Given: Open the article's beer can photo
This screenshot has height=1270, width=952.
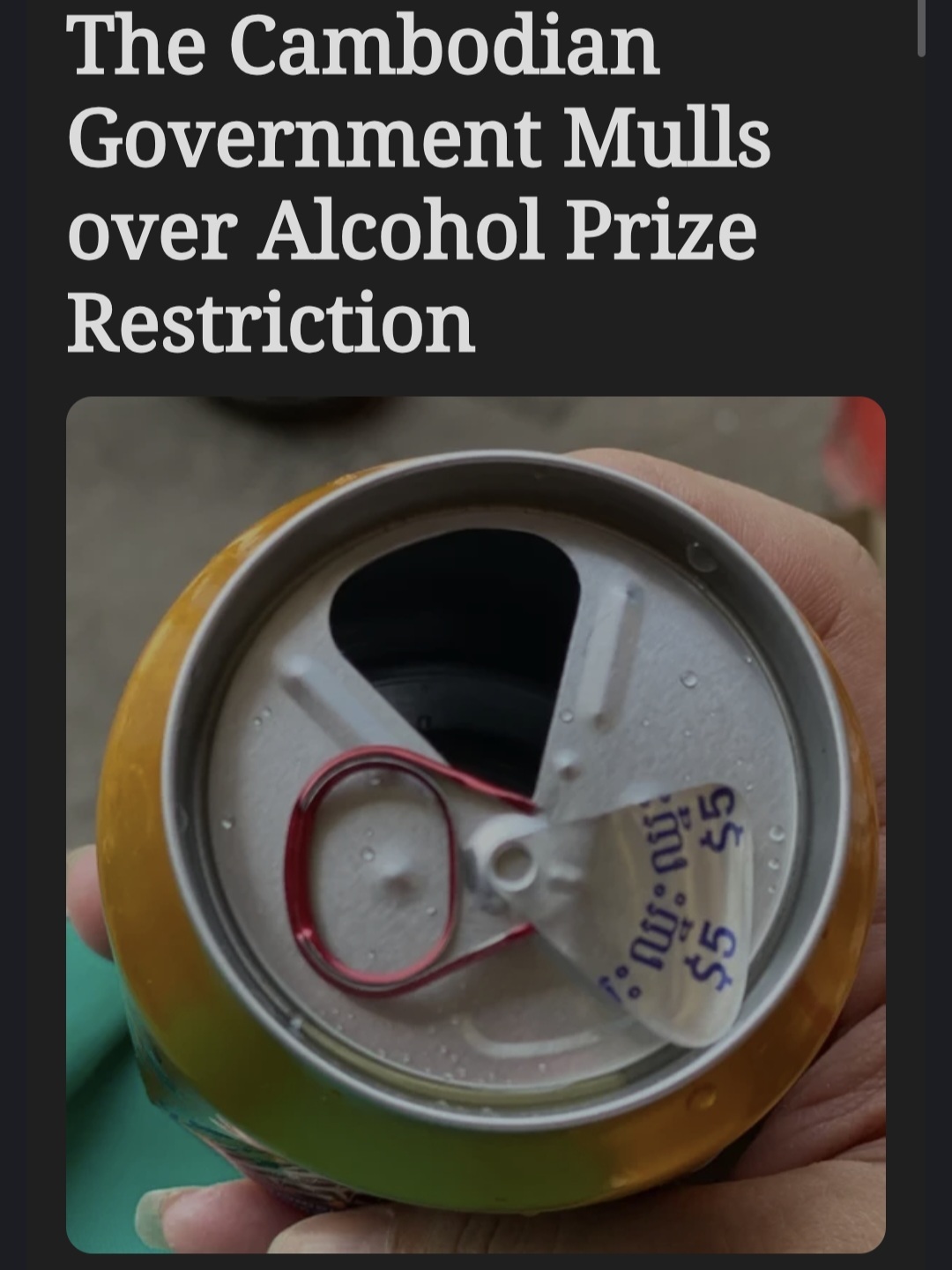Looking at the screenshot, I should point(476,824).
